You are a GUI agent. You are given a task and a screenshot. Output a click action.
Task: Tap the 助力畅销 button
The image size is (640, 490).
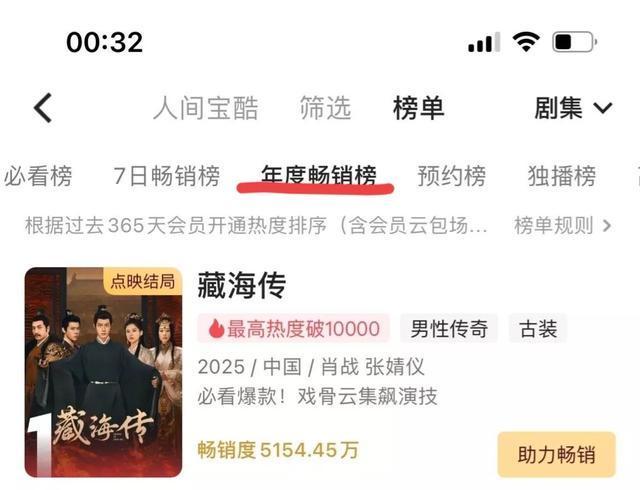pos(556,455)
